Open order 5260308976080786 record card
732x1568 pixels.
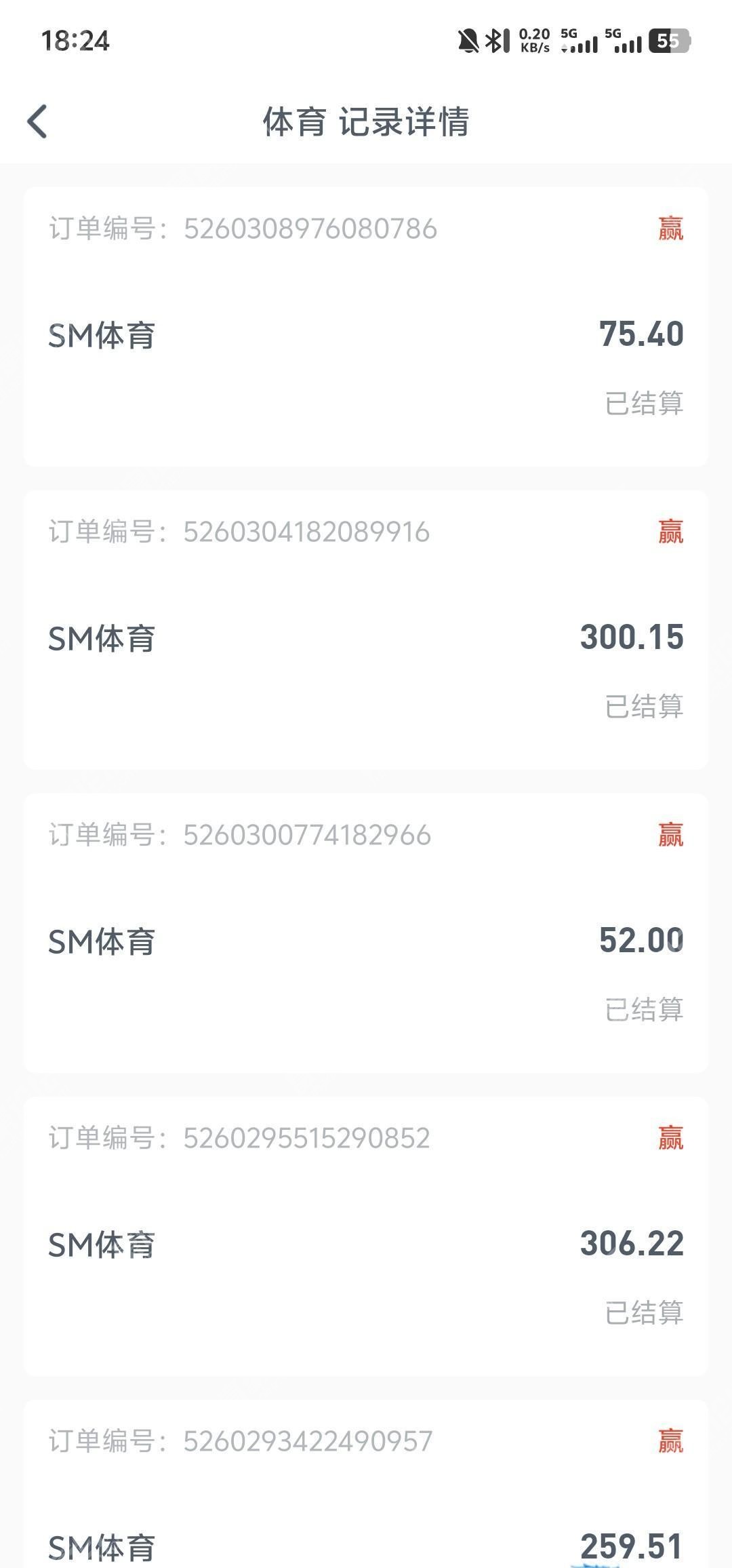click(366, 327)
